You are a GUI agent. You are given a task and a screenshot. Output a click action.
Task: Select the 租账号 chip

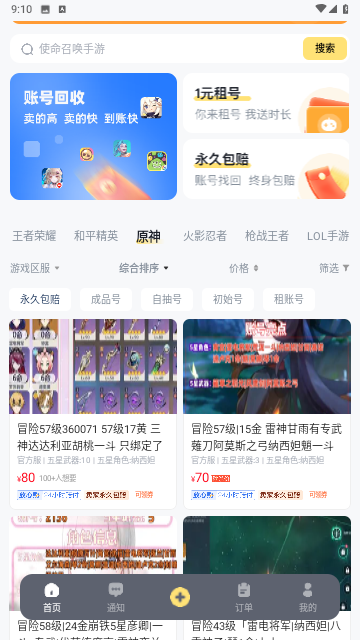(289, 300)
